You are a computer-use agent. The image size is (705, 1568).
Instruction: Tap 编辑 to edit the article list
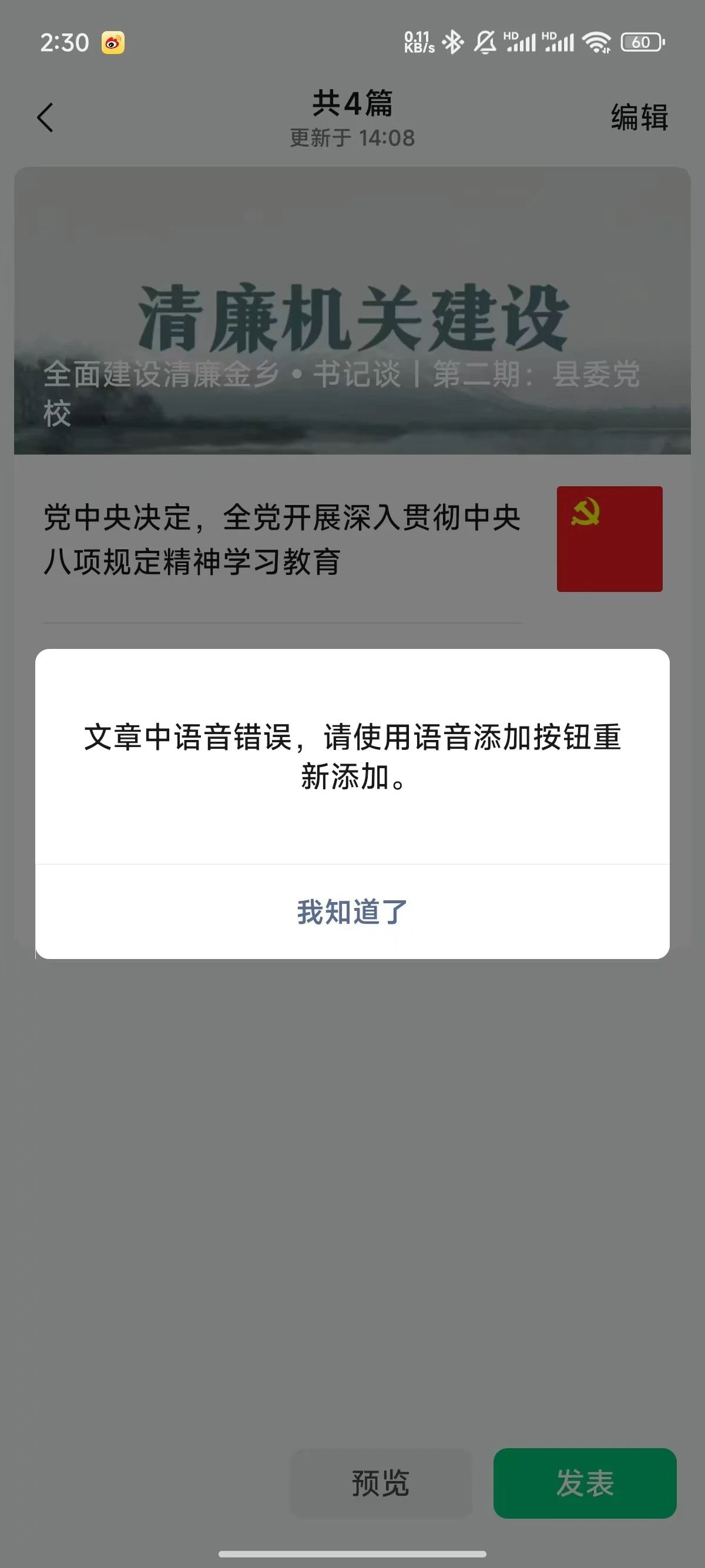639,117
